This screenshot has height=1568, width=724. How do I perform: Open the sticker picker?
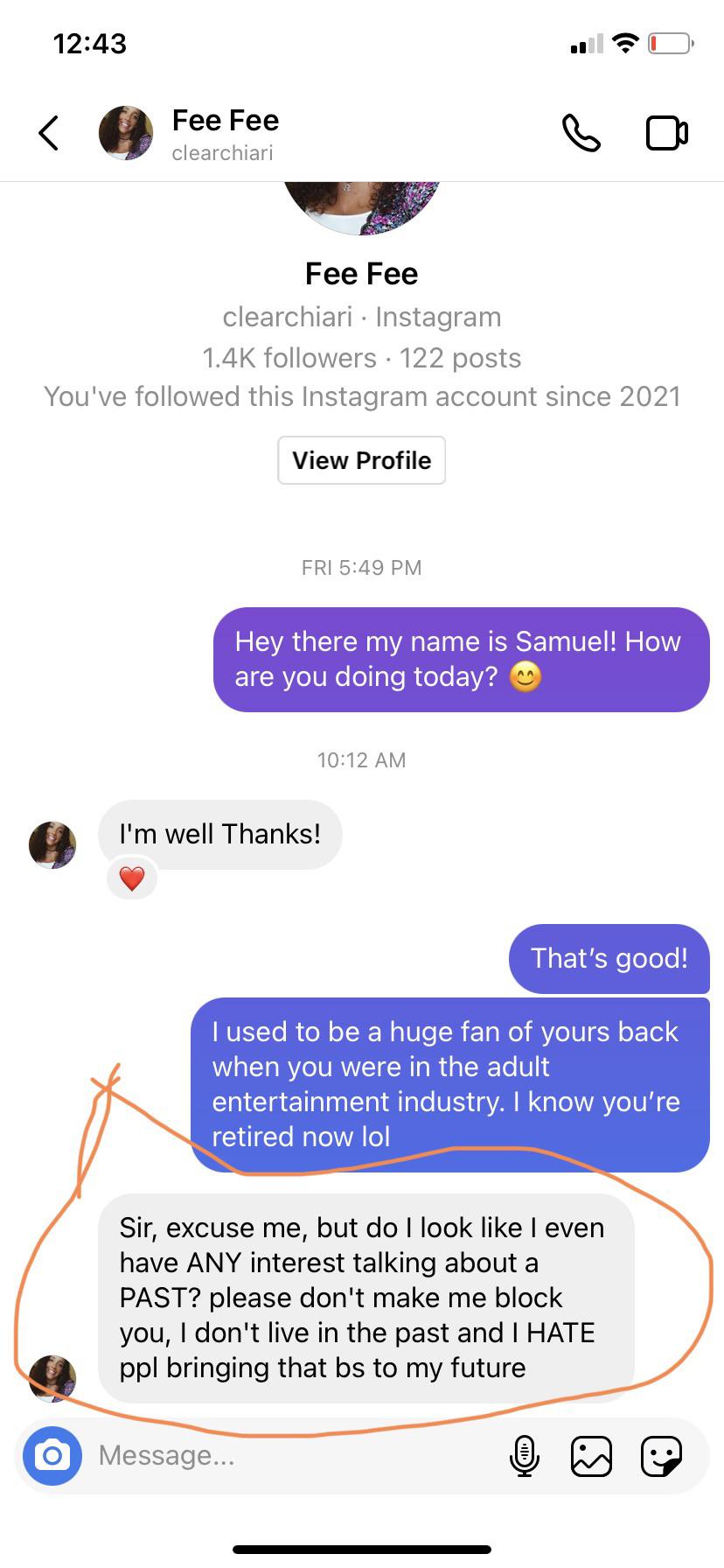[660, 1456]
